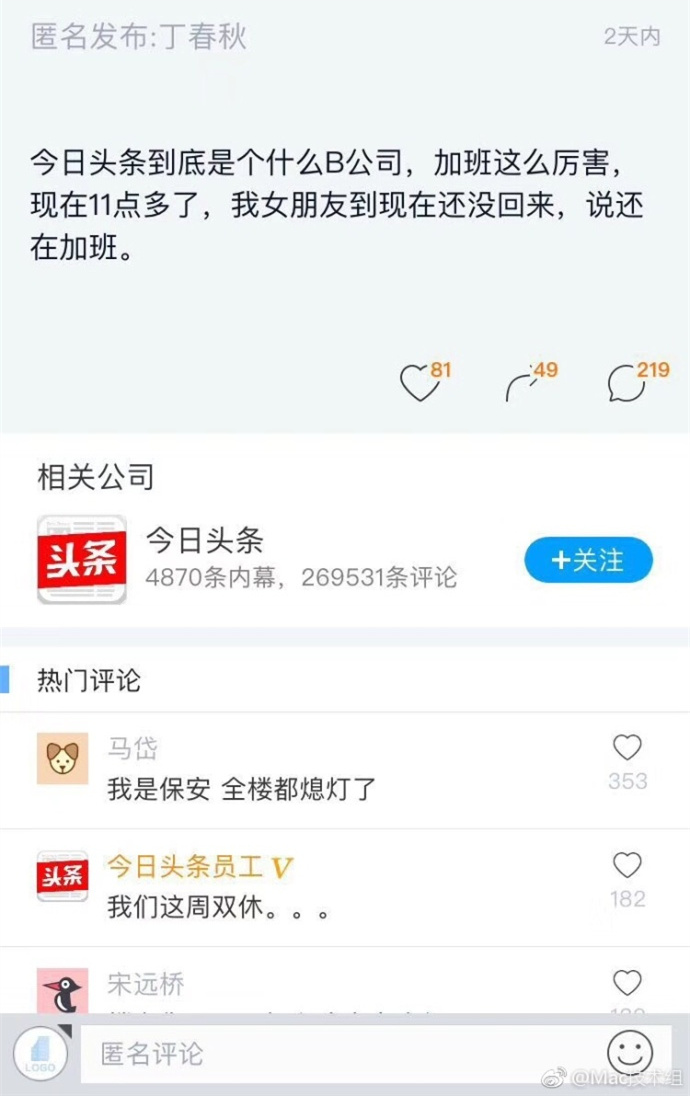Tap the LOGO avatar beside comment box

tap(40, 1054)
